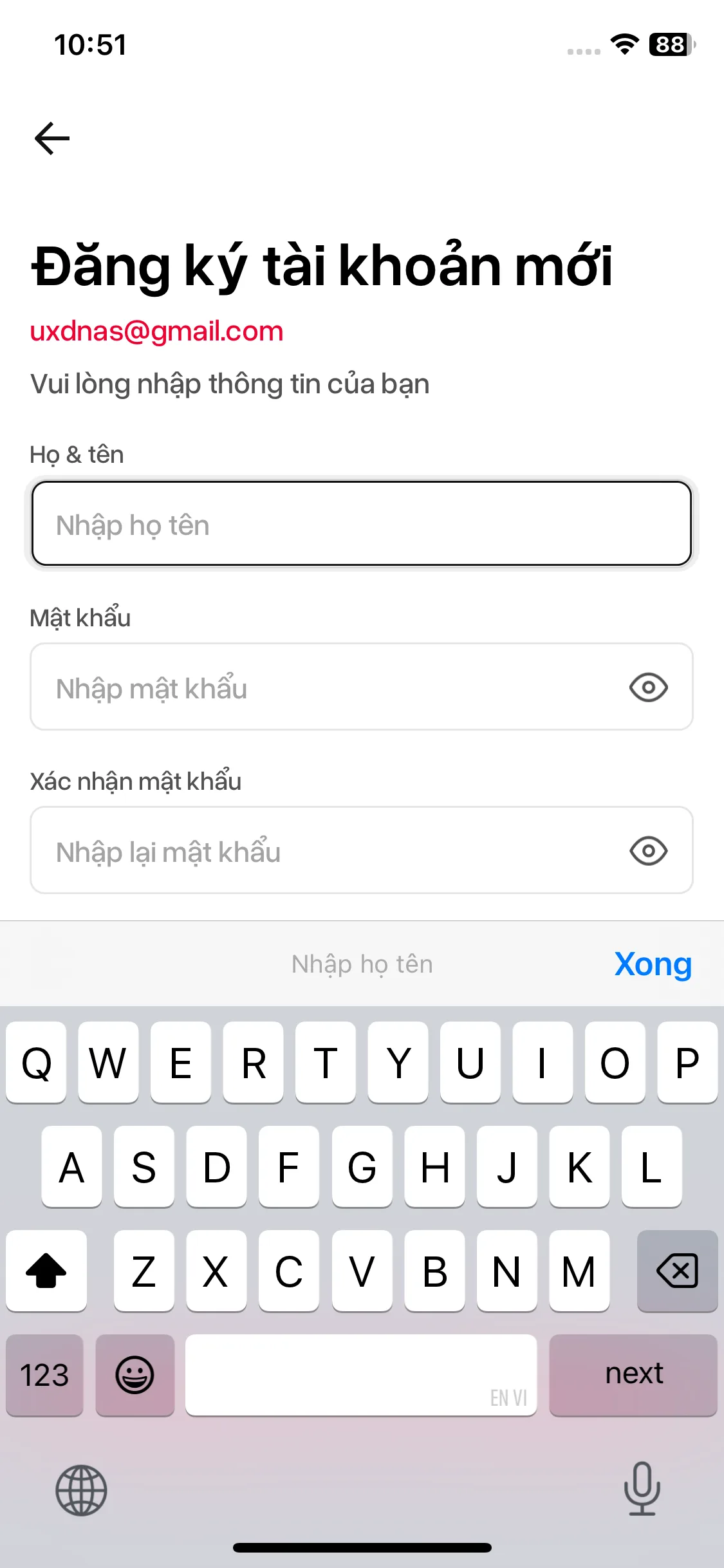Focus the Họ & tên name field
This screenshot has width=724, height=1568.
point(362,524)
